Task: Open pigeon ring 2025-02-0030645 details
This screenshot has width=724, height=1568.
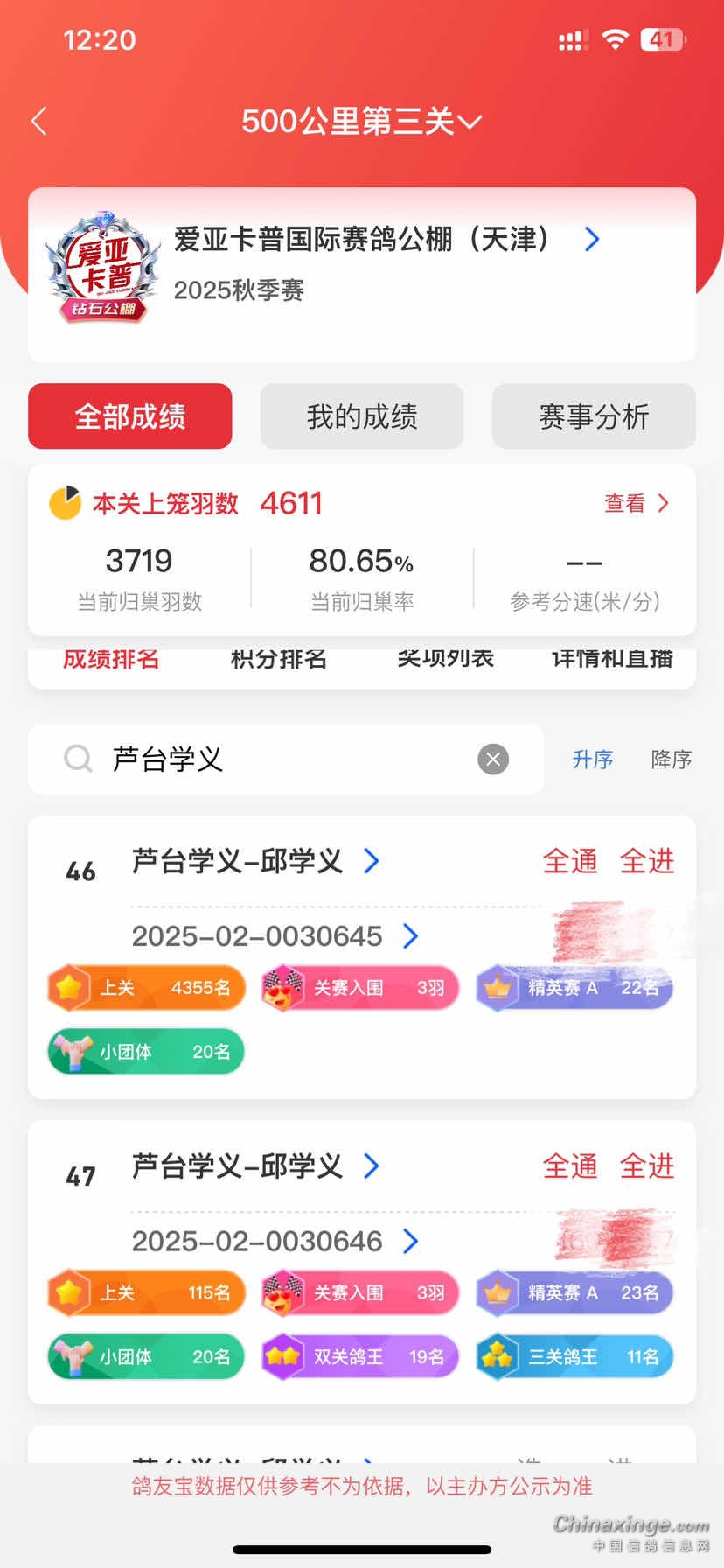Action: 275,936
